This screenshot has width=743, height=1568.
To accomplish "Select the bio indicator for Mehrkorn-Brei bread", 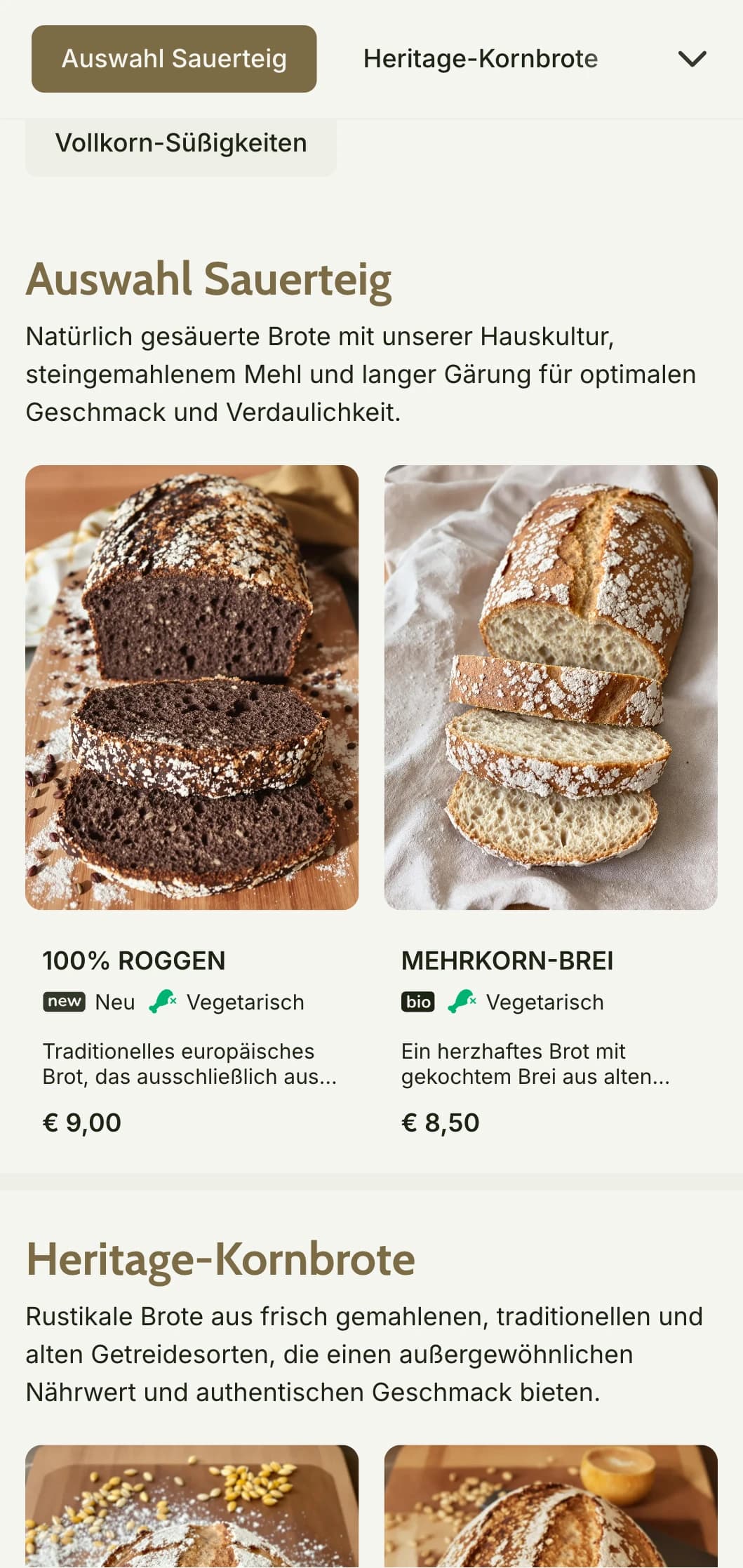I will (x=417, y=1002).
